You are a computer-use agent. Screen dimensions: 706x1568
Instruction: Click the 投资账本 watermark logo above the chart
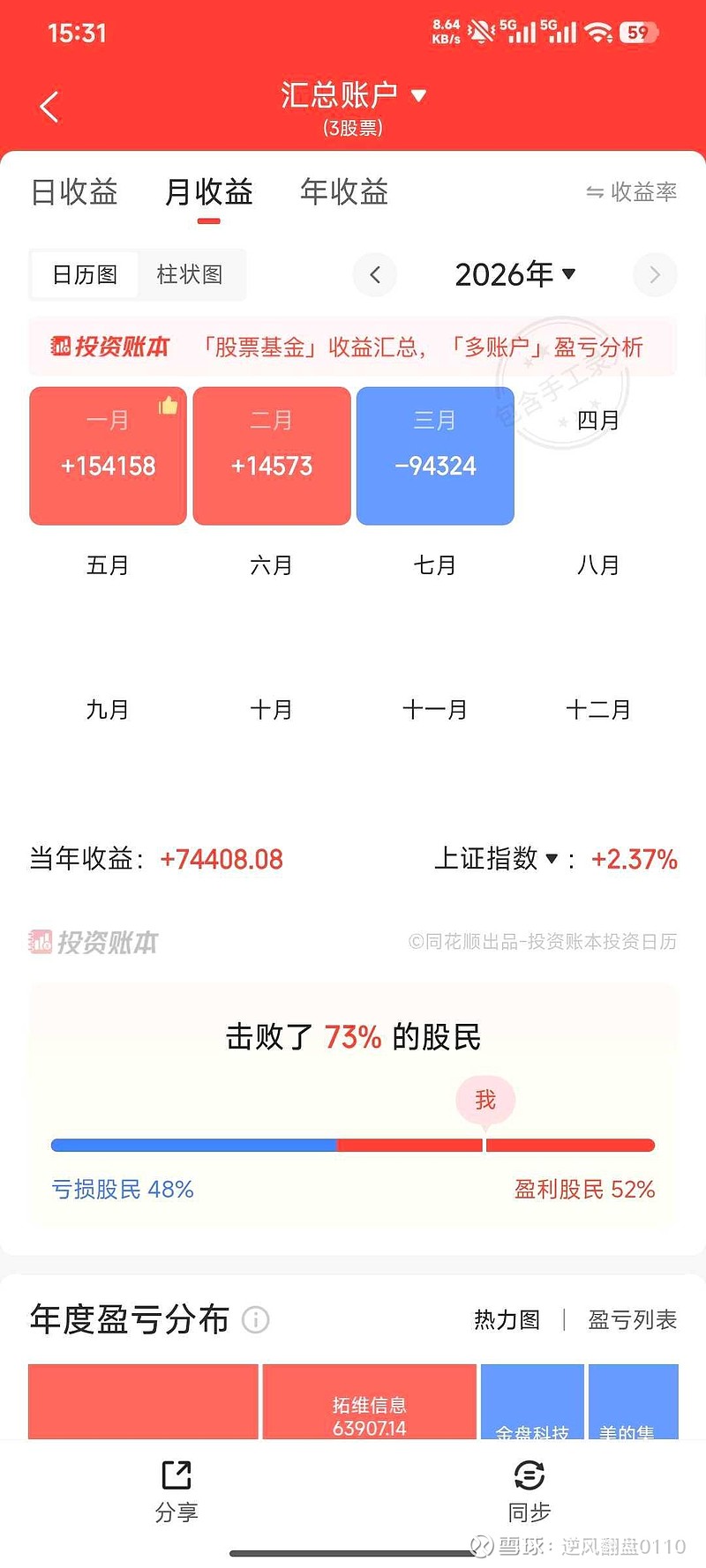[92, 941]
